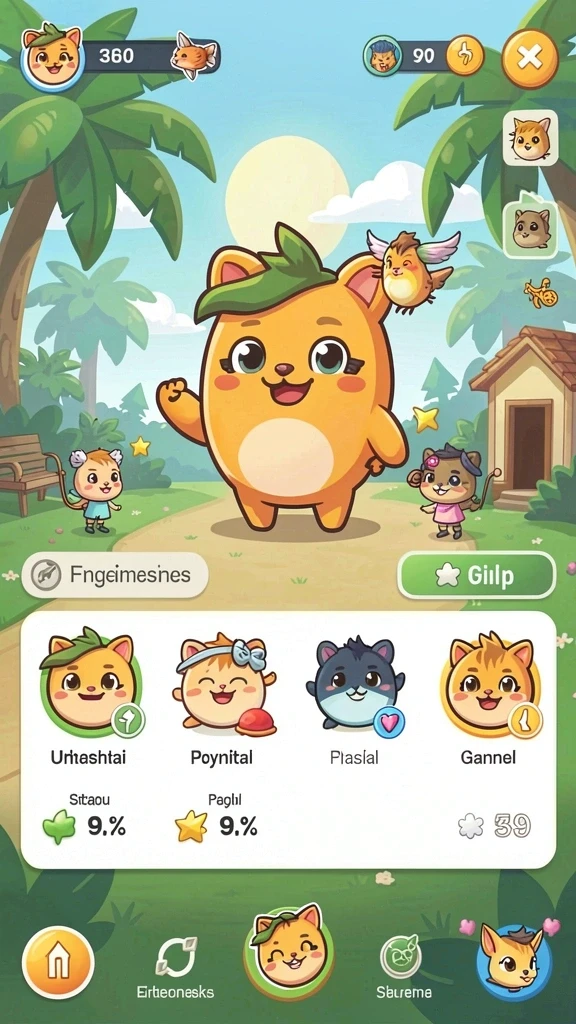Viewport: 576px width, 1024px height.
Task: Tap the green Giilp button
Action: (476, 575)
